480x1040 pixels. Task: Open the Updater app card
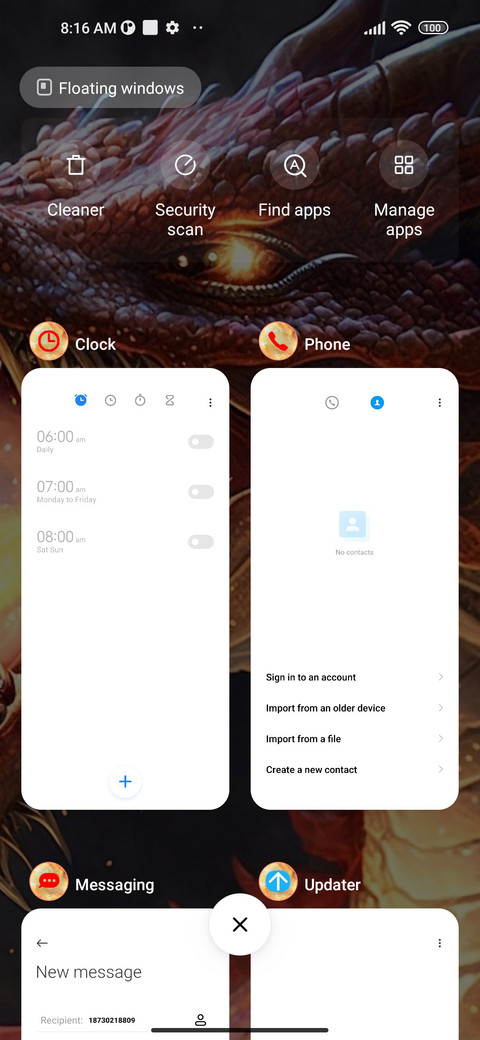point(355,974)
